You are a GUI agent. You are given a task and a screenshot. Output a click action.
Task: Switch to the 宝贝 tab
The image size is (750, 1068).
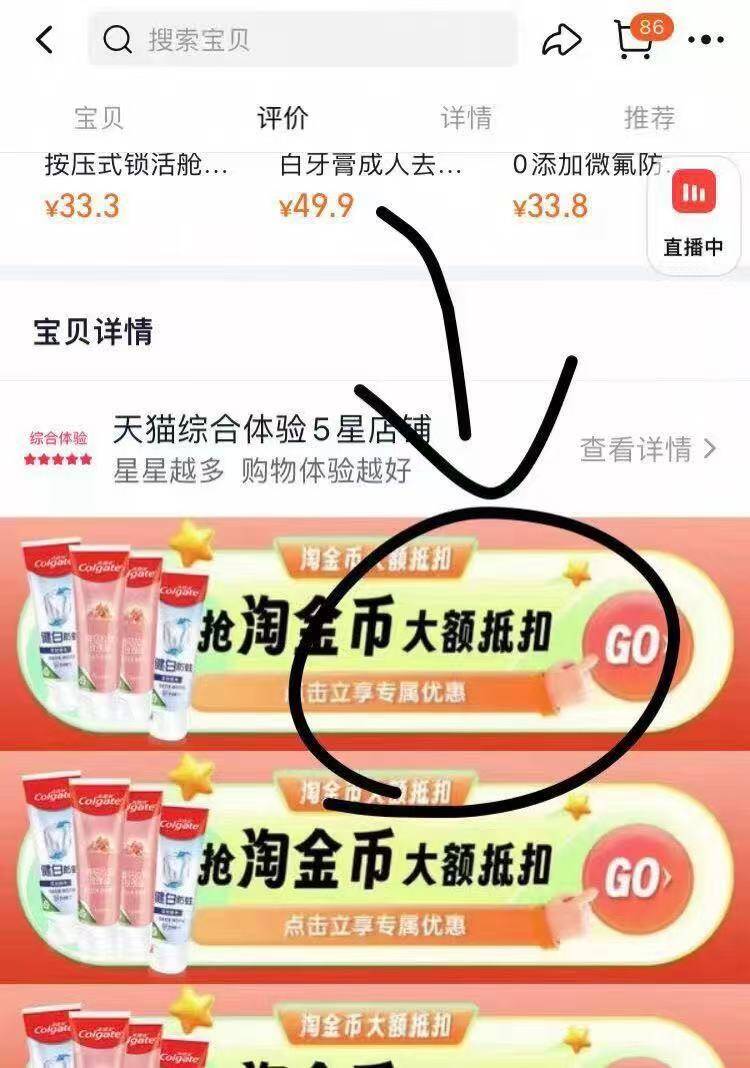99,118
